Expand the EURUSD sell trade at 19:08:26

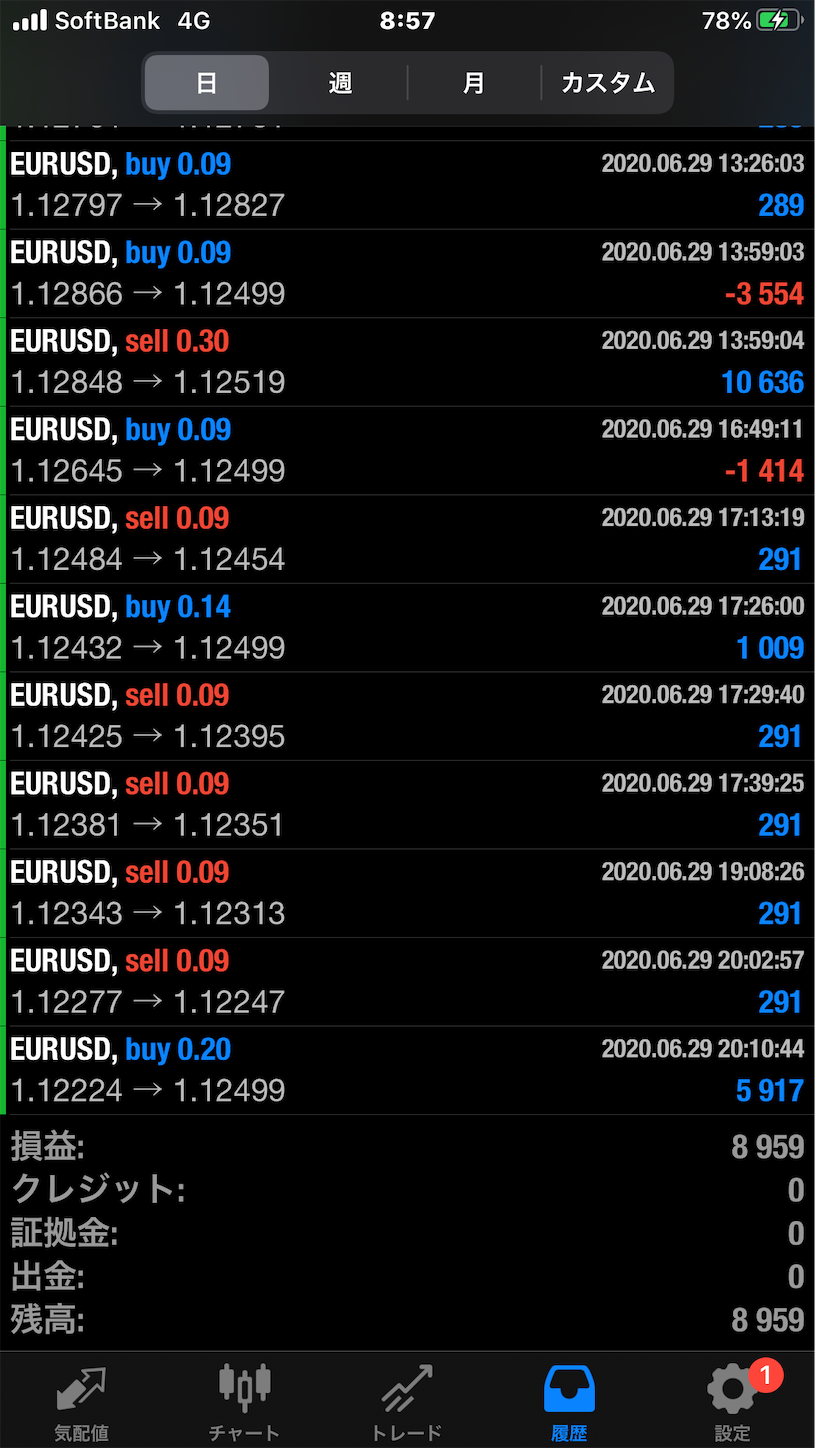[x=407, y=893]
